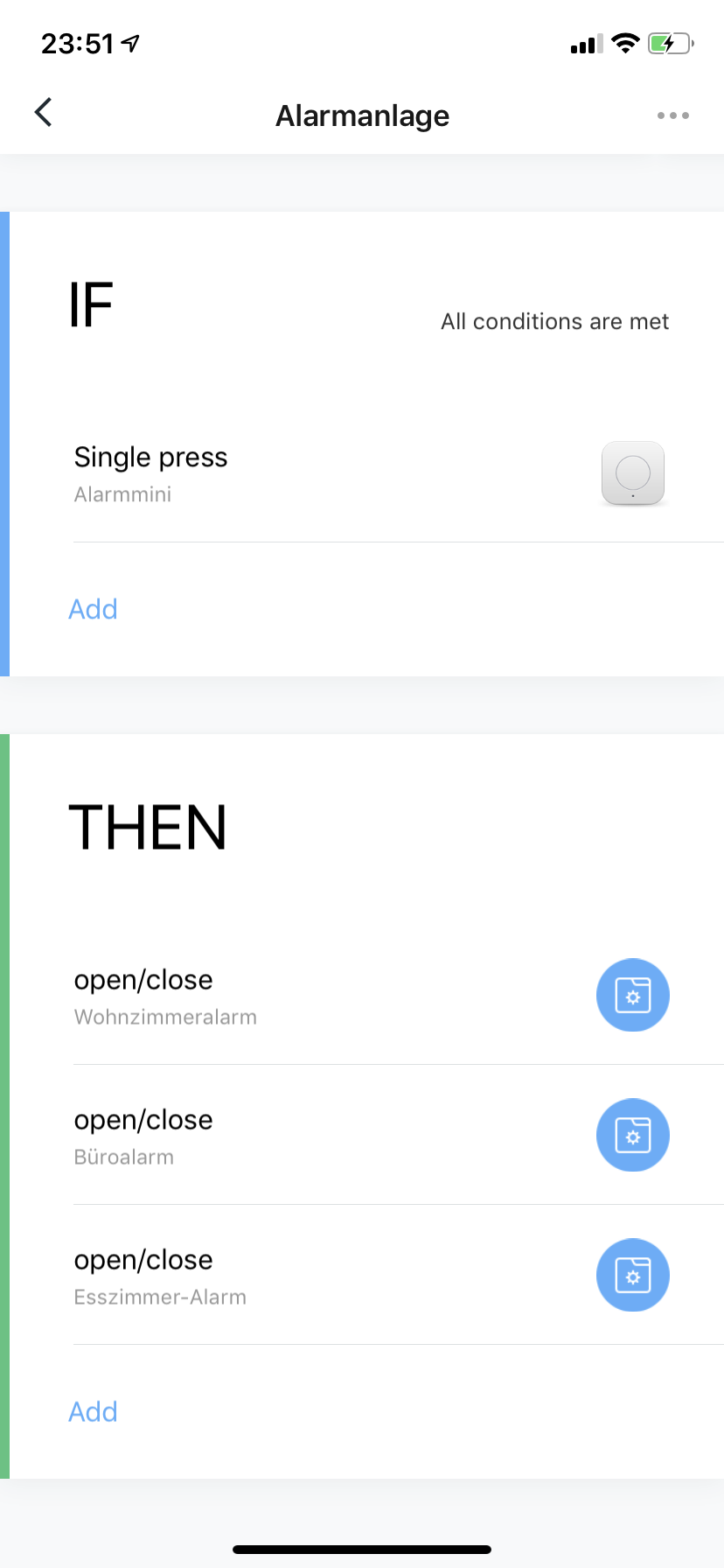Viewport: 724px width, 1568px height.
Task: Go back from the Alarmanlage screen
Action: (x=44, y=113)
